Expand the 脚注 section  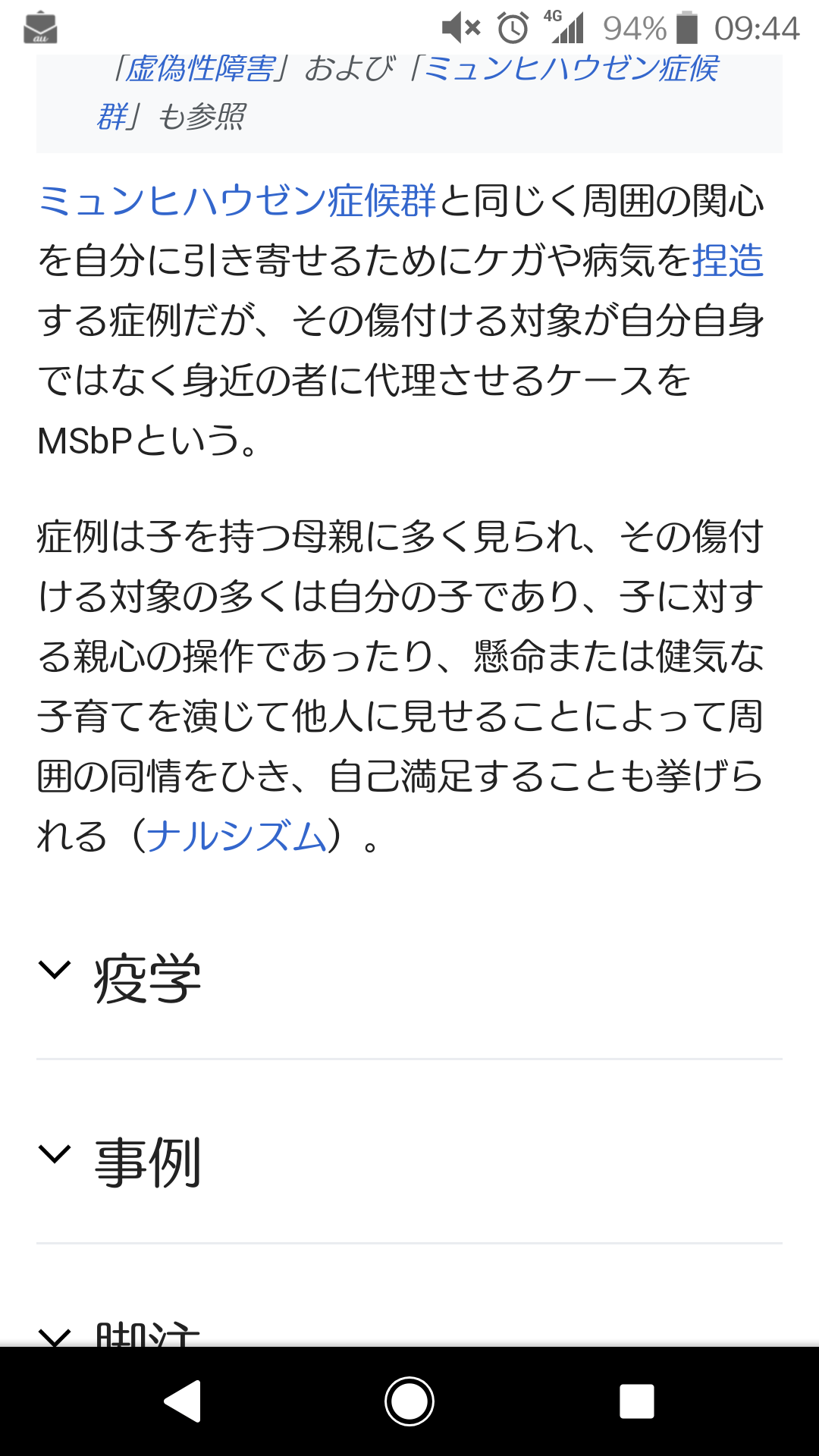[x=409, y=1333]
